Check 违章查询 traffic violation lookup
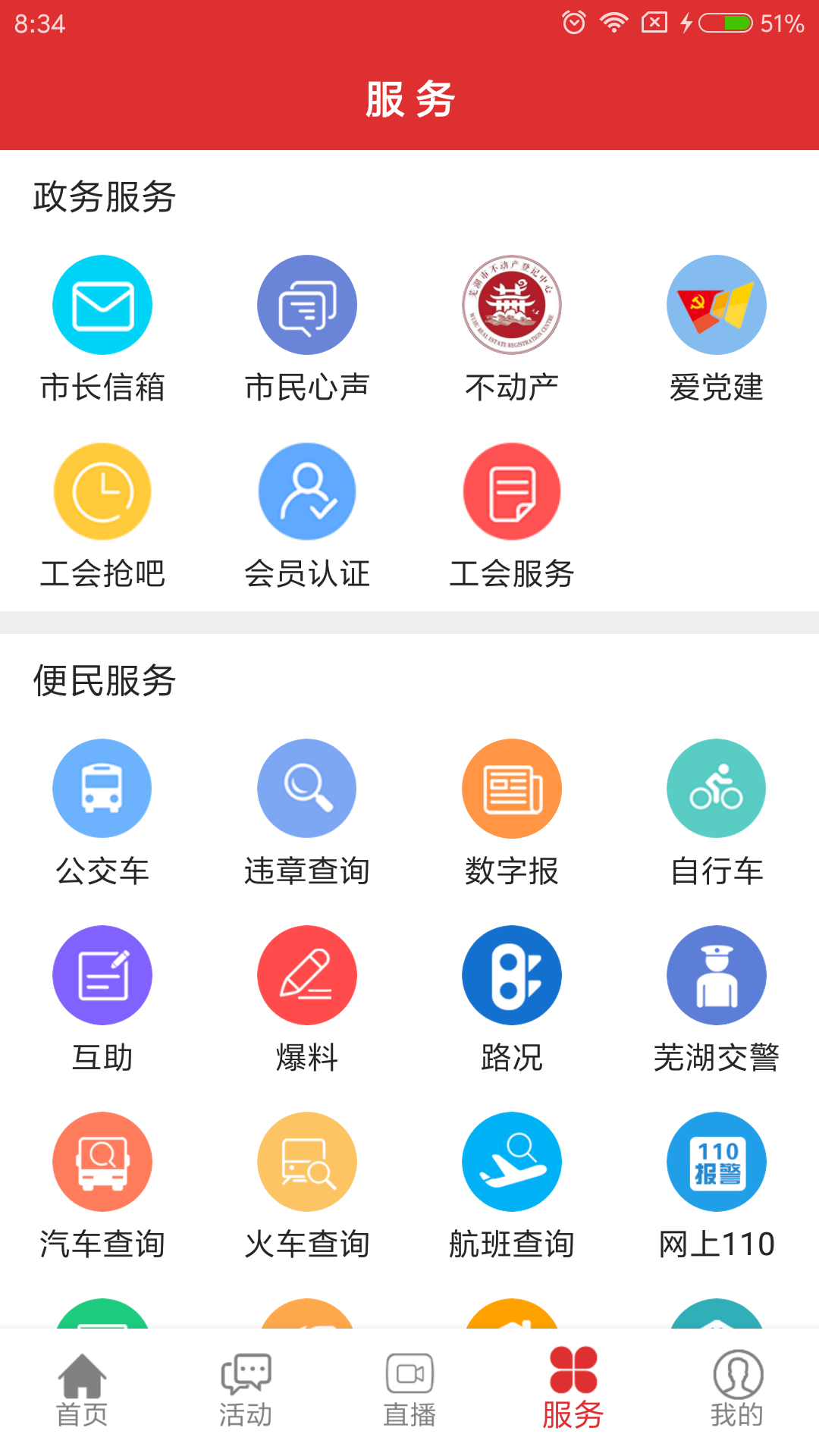 [x=307, y=789]
